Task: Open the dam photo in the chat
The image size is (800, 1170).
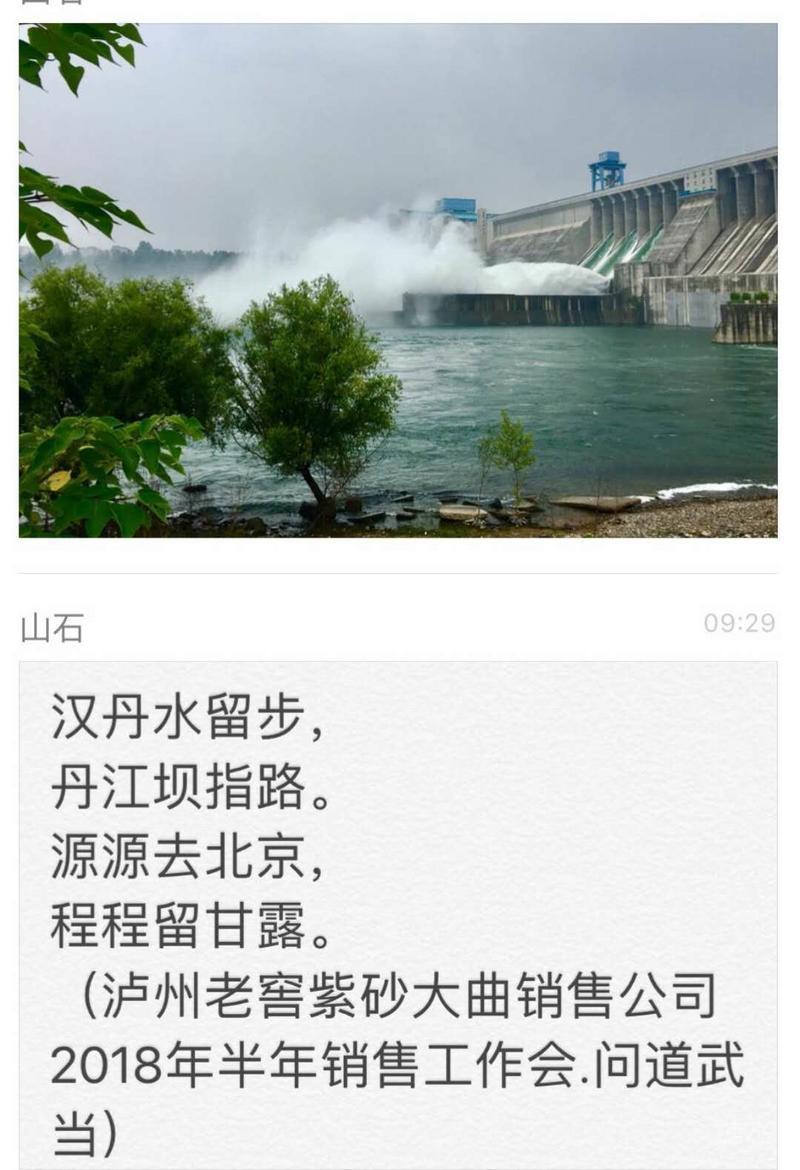Action: click(x=398, y=280)
